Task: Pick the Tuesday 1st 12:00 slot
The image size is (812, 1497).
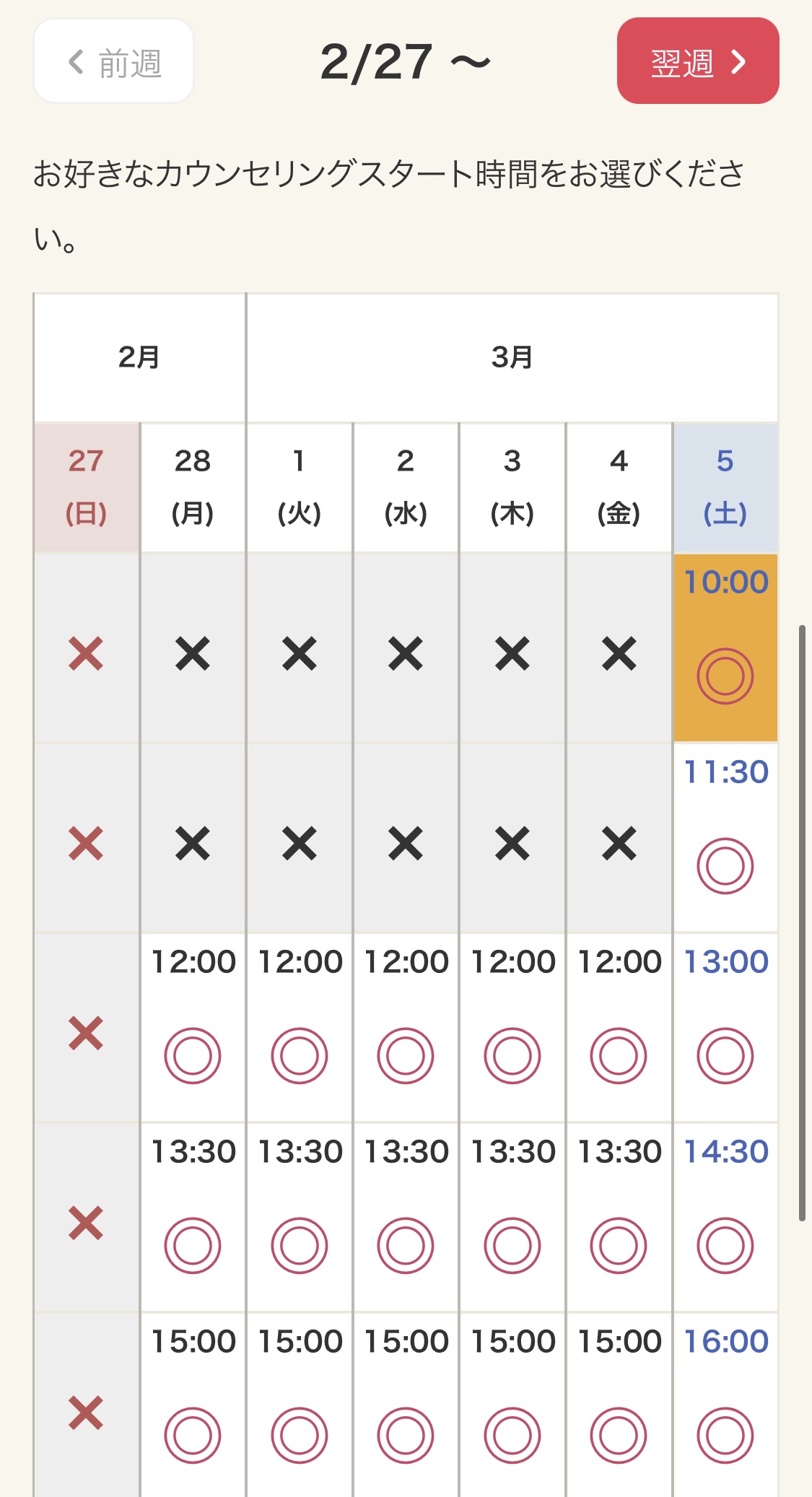Action: pyautogui.click(x=300, y=1027)
